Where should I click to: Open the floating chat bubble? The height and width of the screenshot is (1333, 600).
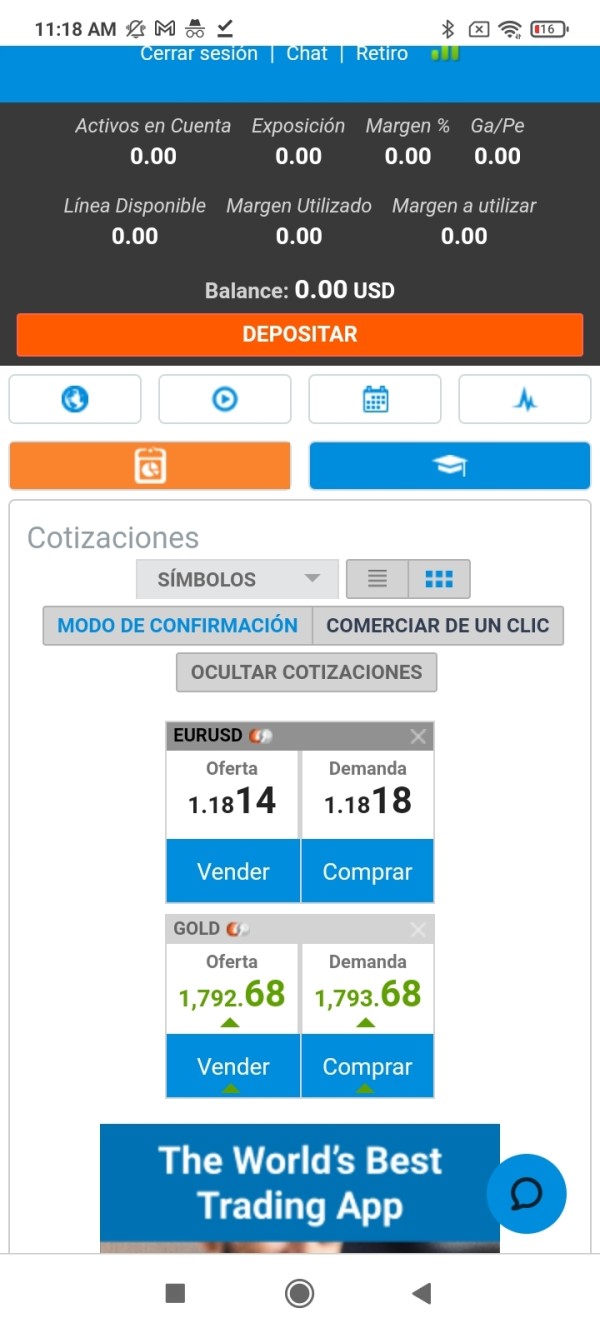click(526, 1193)
